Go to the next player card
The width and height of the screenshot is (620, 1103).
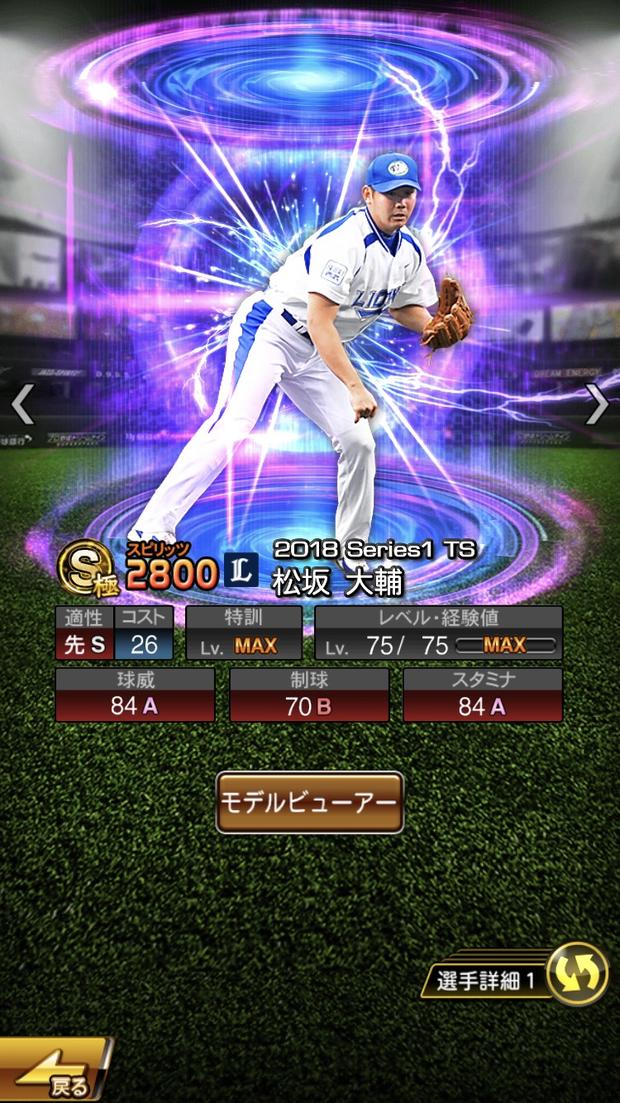point(597,404)
